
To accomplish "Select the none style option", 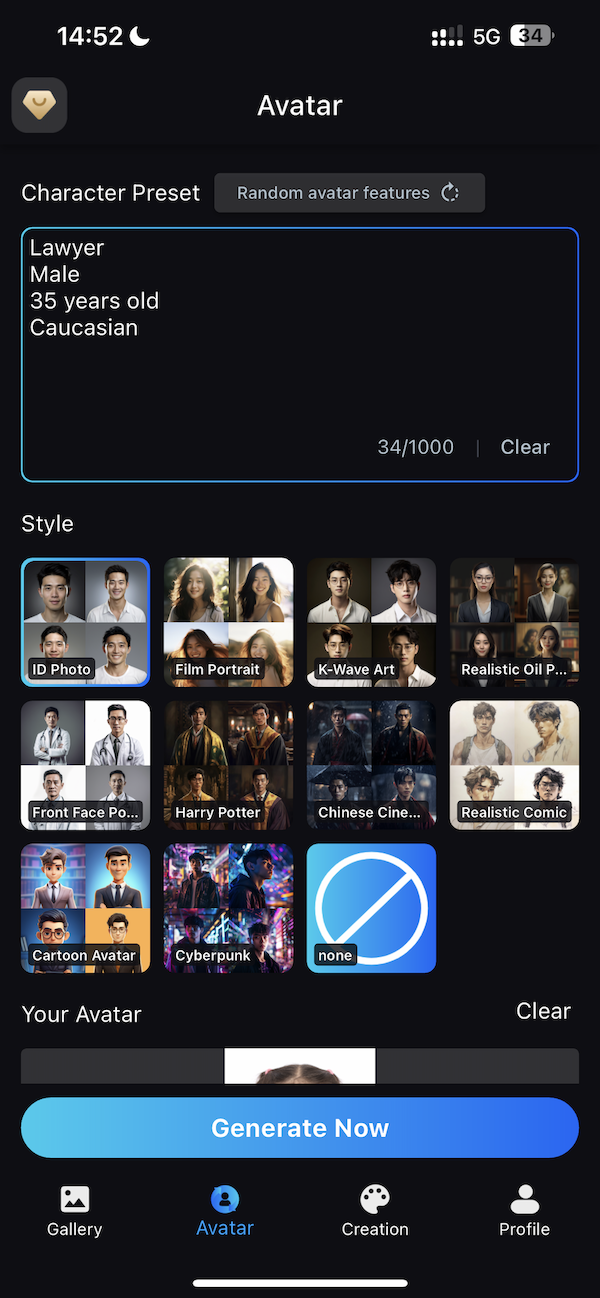I will tap(371, 908).
